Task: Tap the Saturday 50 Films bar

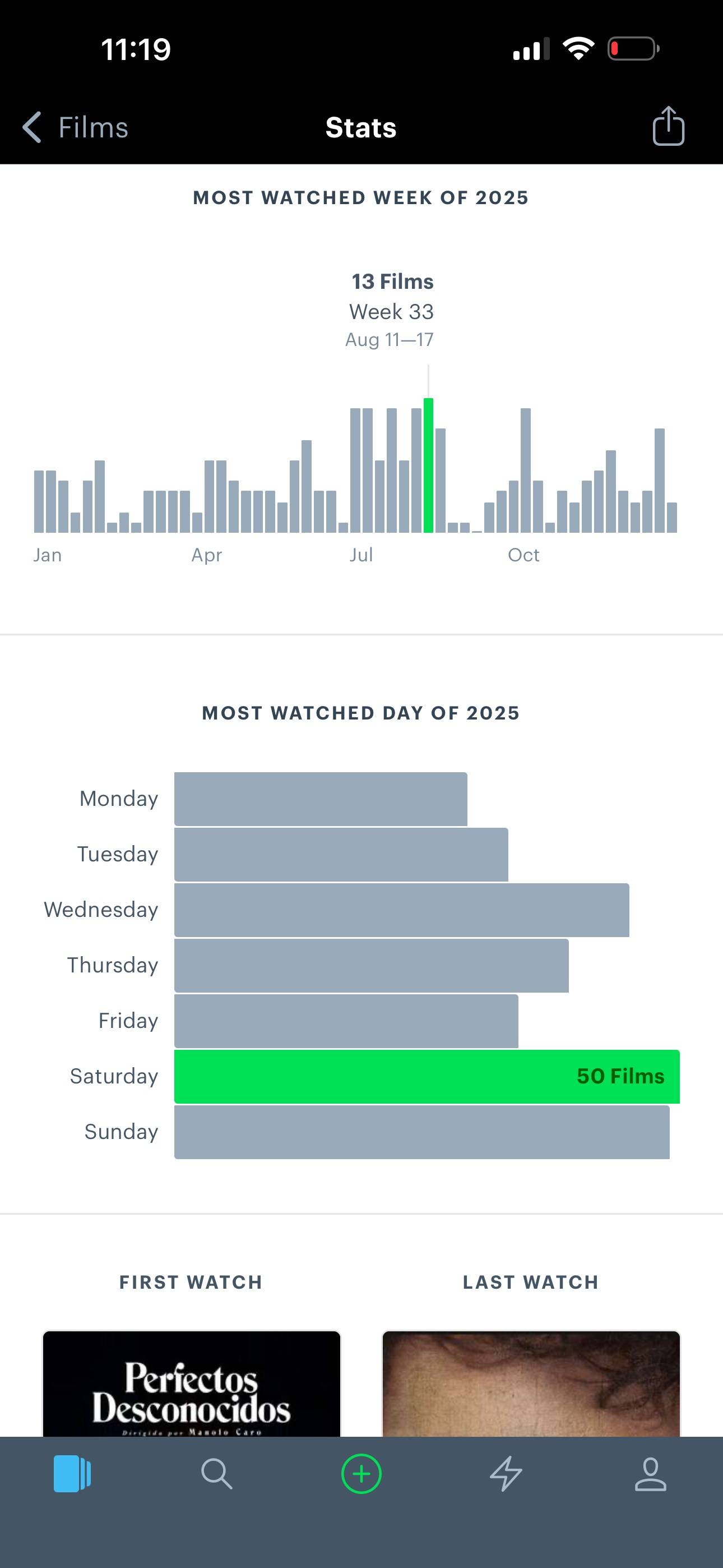Action: point(427,1076)
